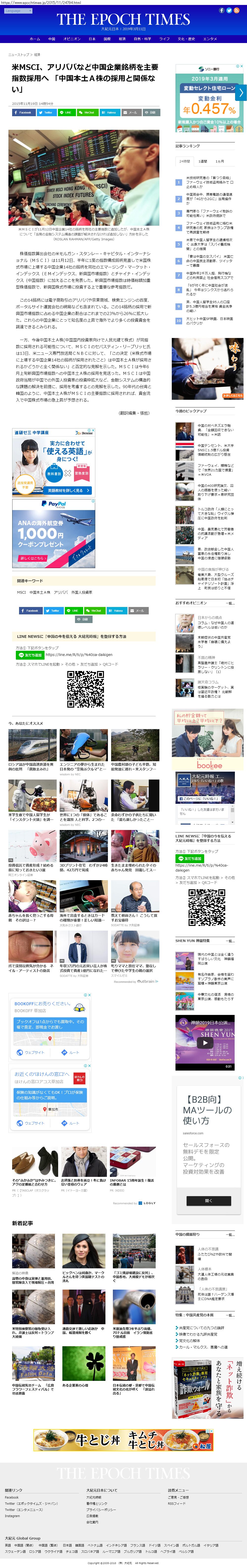Image resolution: width=247 pixels, height=1568 pixels.
Task: Share the article on Facebook below the headline
Action: pyautogui.click(x=23, y=112)
